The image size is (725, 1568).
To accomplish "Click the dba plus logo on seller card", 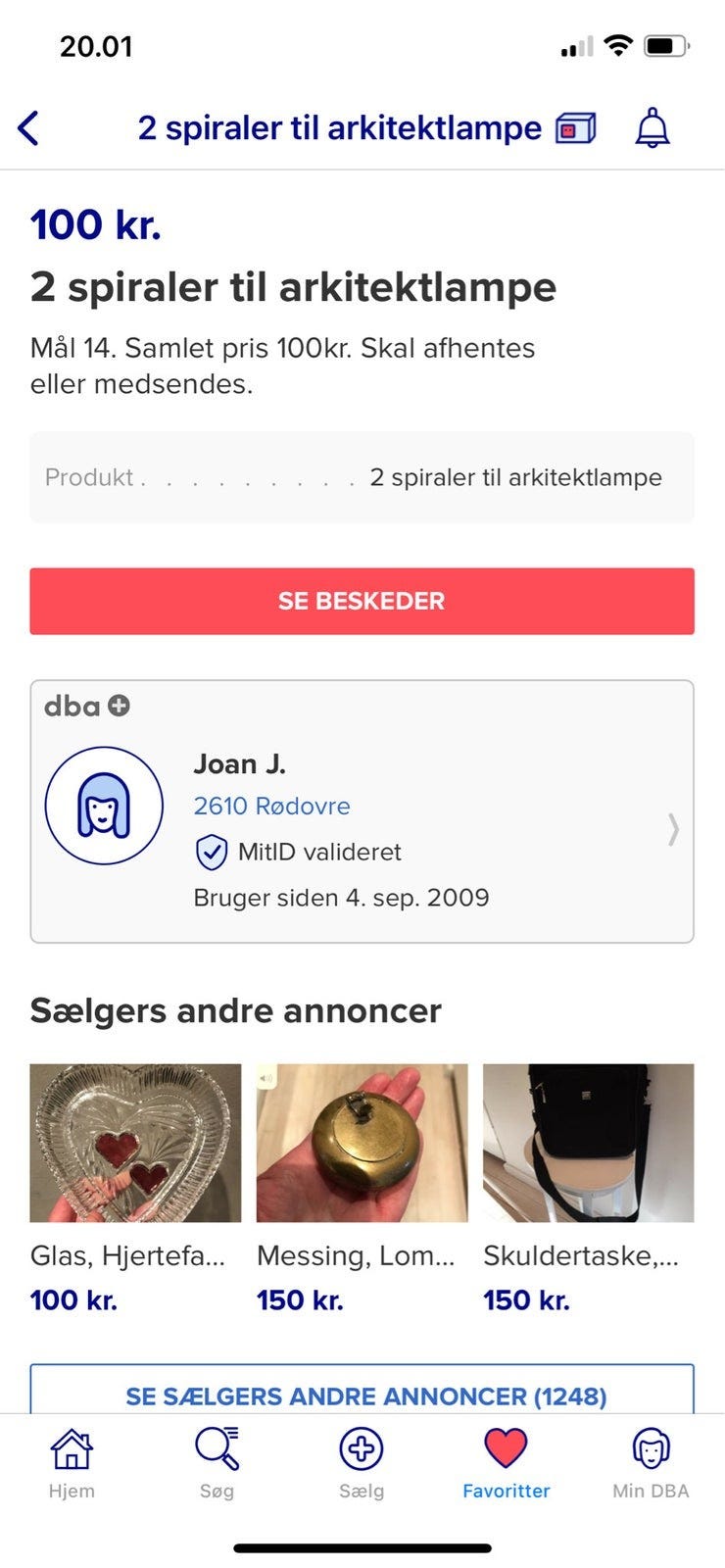I will pos(86,705).
